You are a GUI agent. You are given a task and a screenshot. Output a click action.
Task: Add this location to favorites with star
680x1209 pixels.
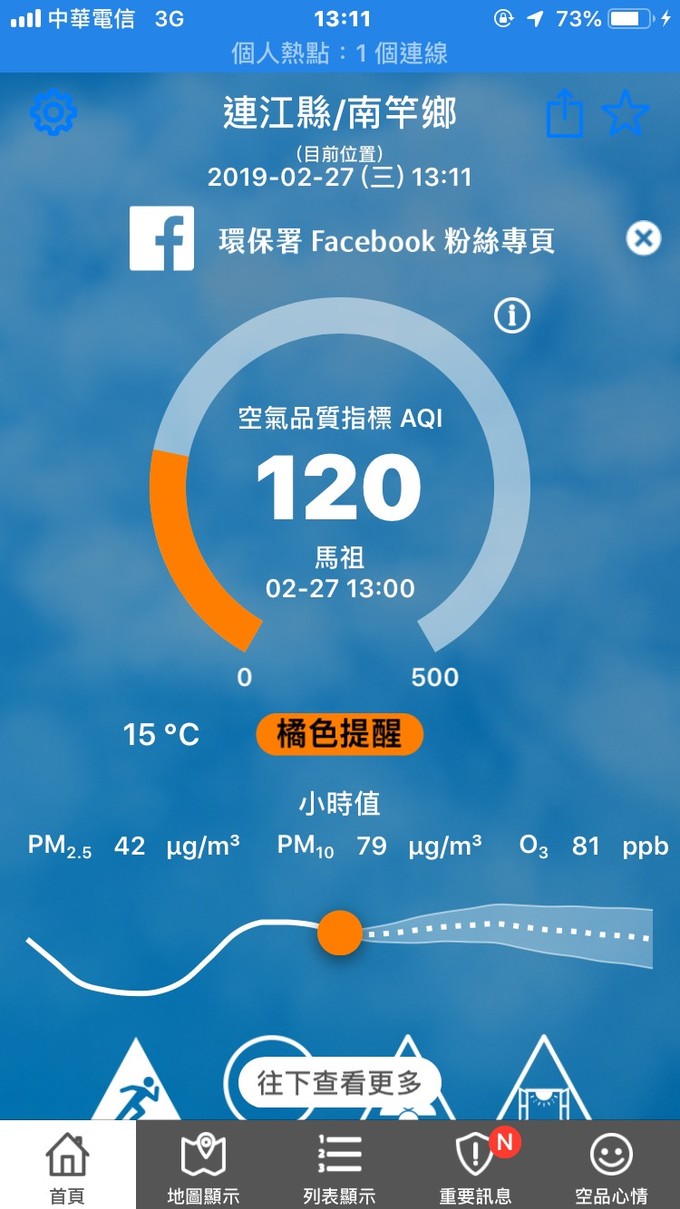coord(626,114)
